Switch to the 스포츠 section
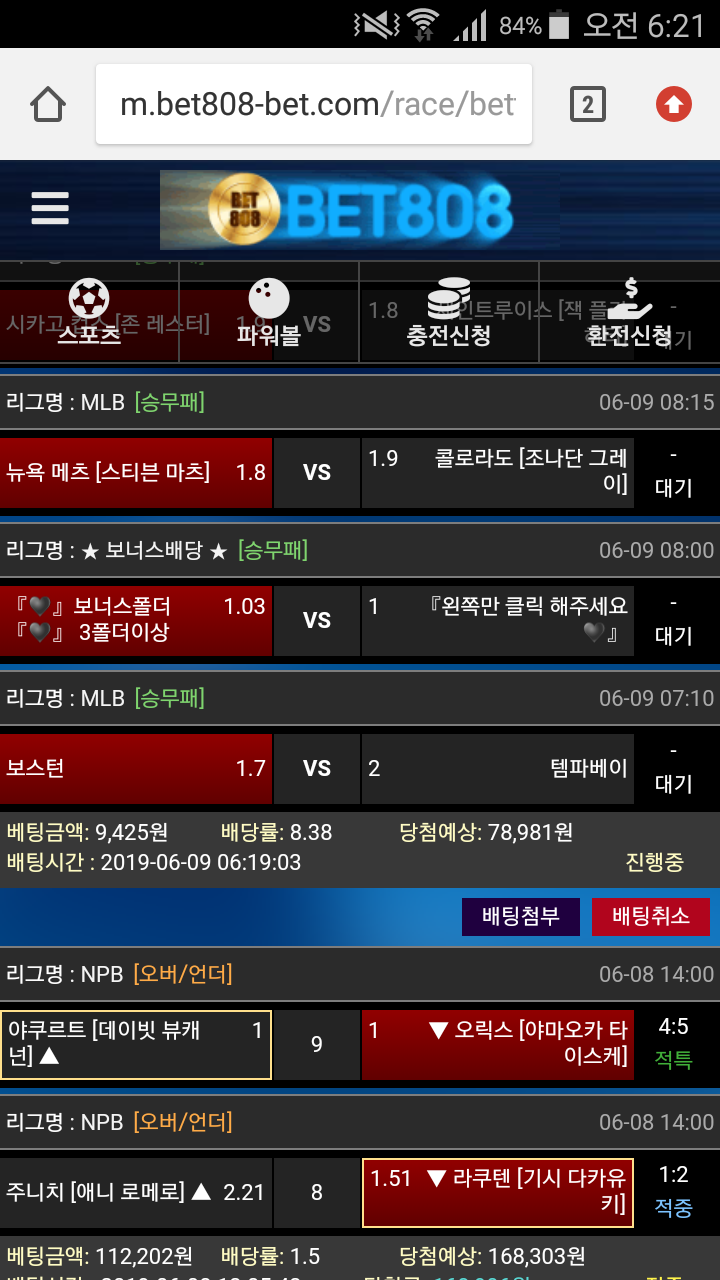The width and height of the screenshot is (720, 1280). tap(89, 314)
